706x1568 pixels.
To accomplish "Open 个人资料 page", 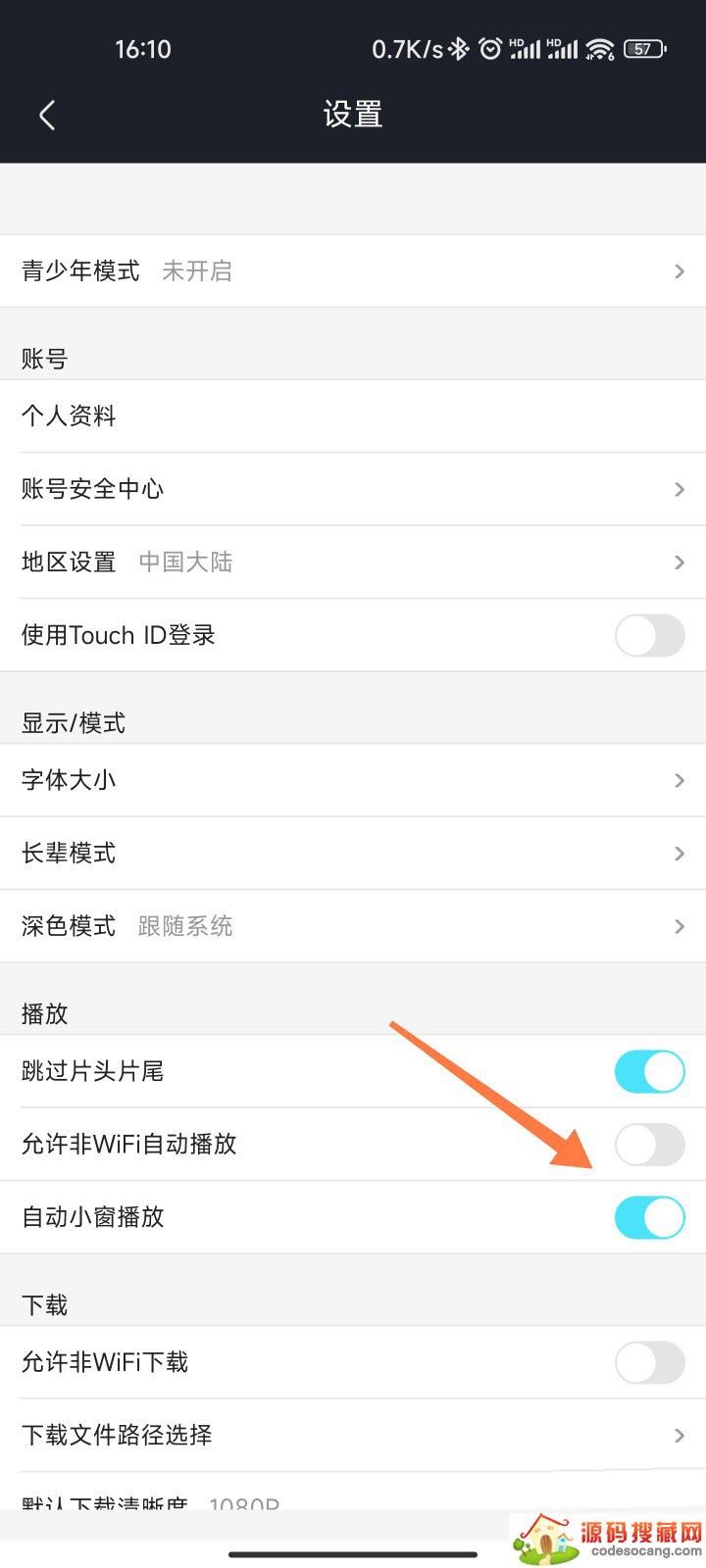I will click(353, 416).
